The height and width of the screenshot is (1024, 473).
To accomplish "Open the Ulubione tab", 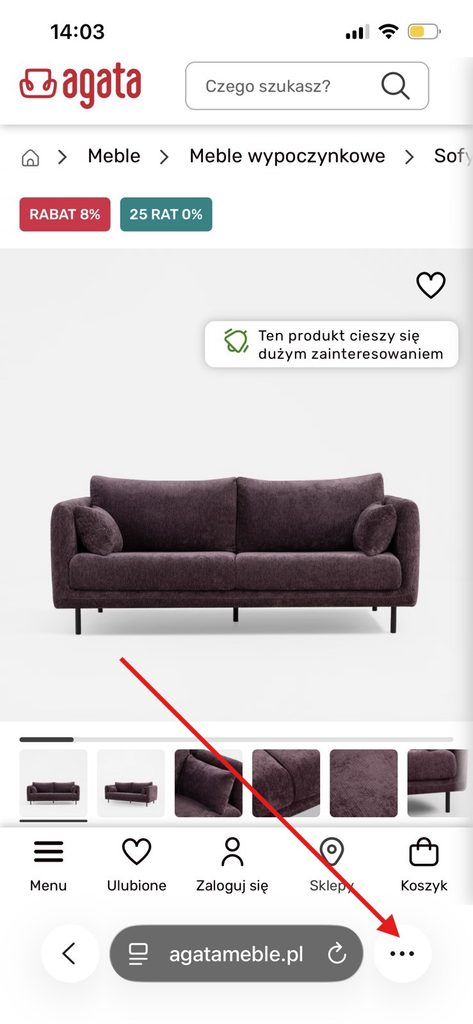I will click(137, 865).
